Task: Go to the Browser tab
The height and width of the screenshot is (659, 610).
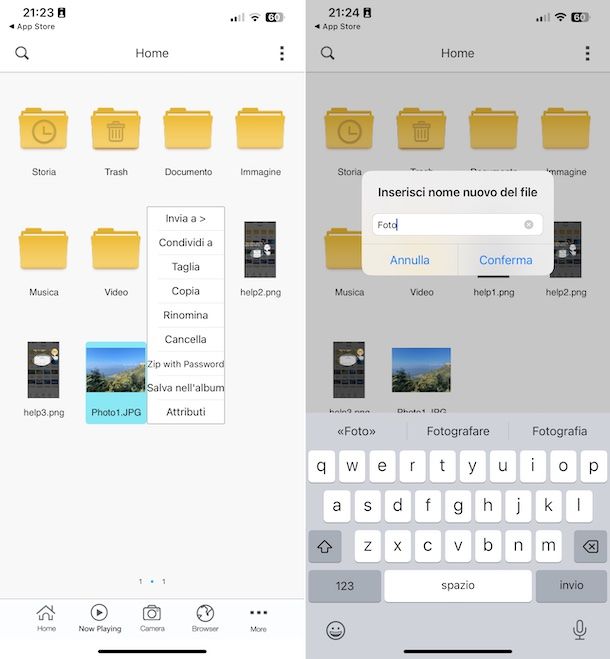Action: coord(205,618)
